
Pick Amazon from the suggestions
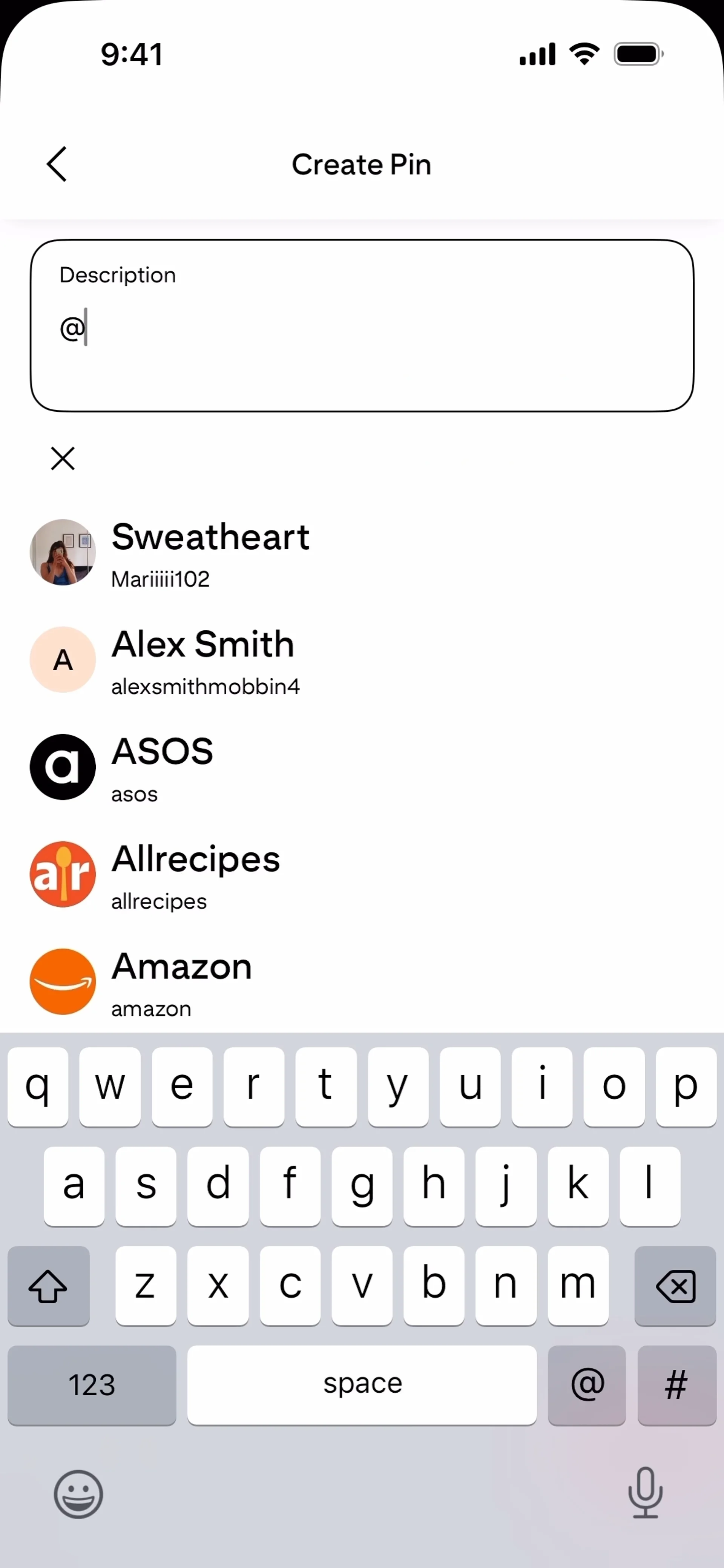point(362,982)
